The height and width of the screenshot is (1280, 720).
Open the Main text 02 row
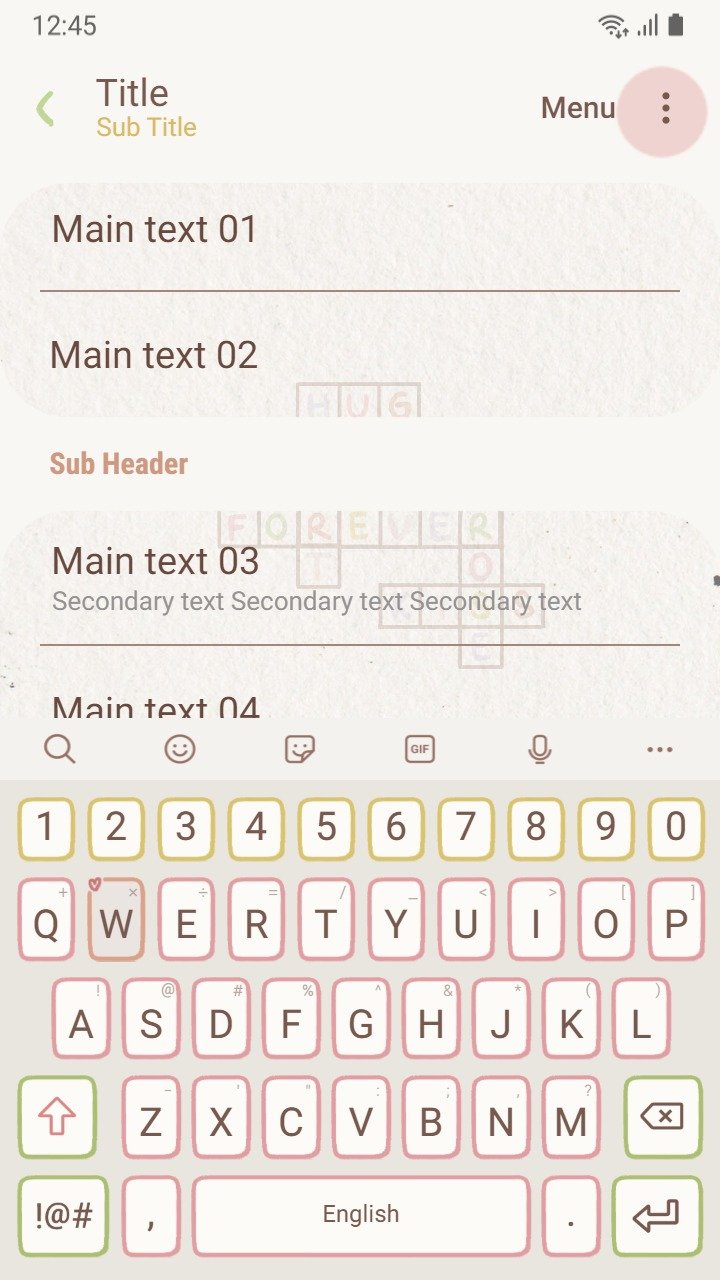(360, 355)
